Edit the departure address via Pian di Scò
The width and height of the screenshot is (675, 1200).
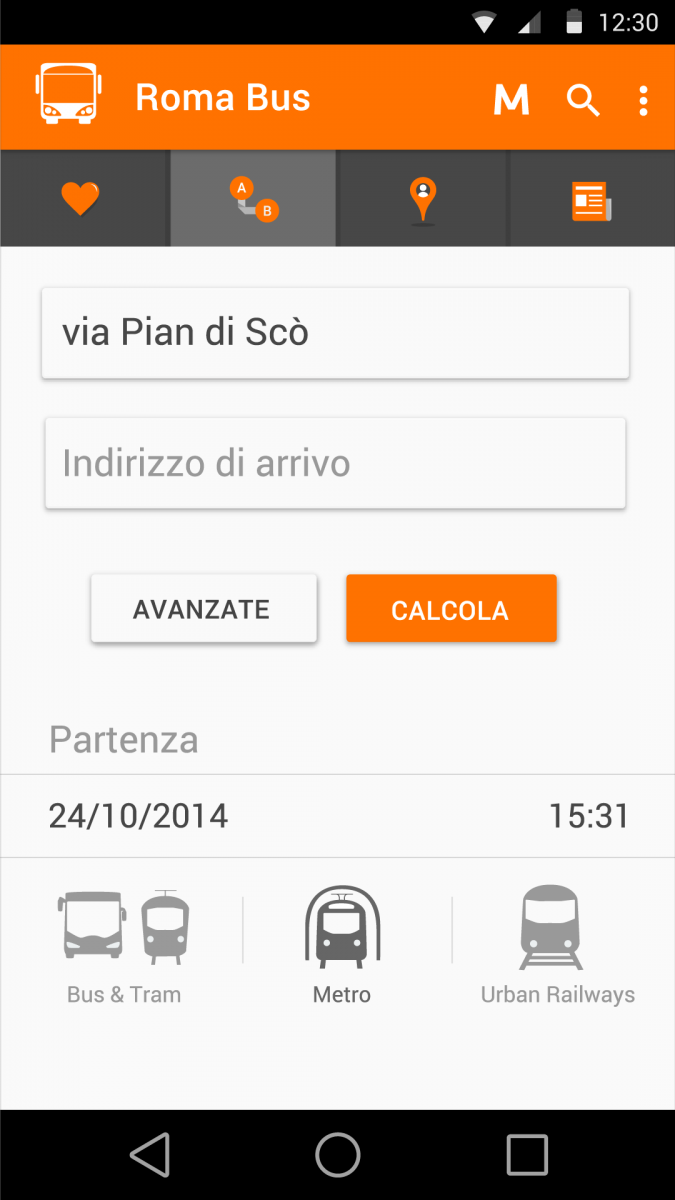pyautogui.click(x=335, y=333)
